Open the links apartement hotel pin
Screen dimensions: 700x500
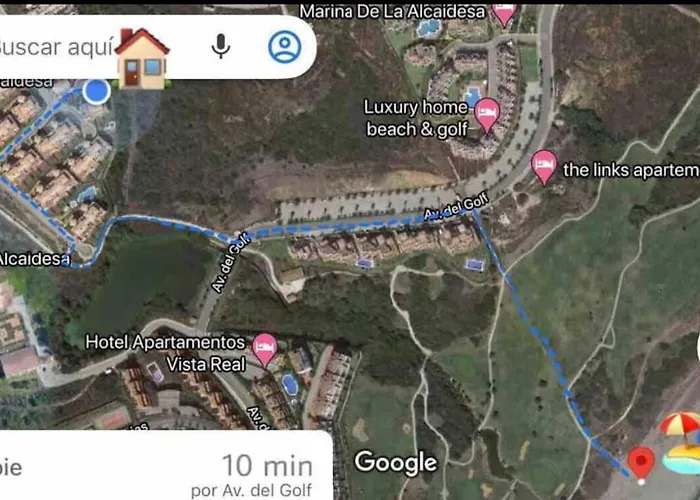(x=543, y=165)
